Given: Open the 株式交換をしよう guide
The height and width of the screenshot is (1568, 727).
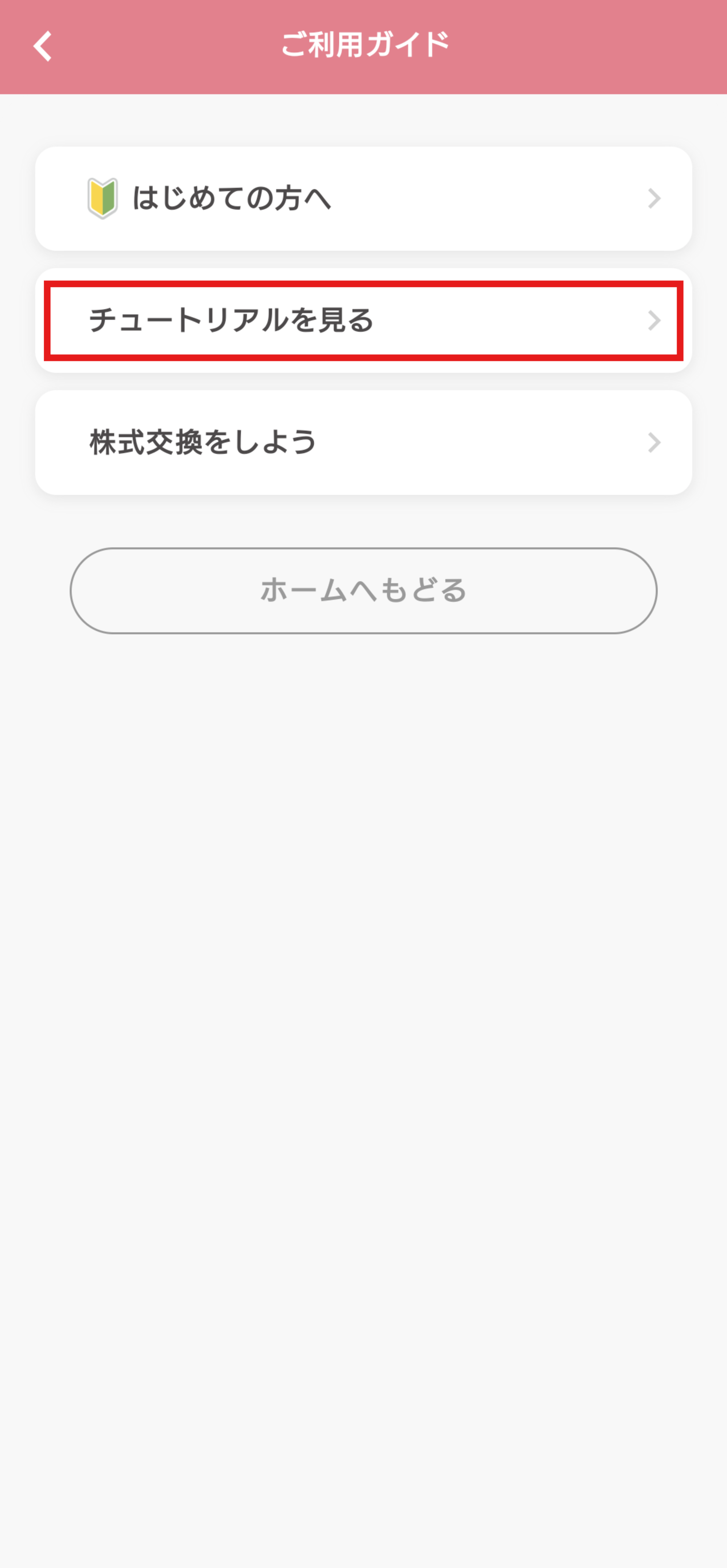Looking at the screenshot, I should (x=364, y=442).
